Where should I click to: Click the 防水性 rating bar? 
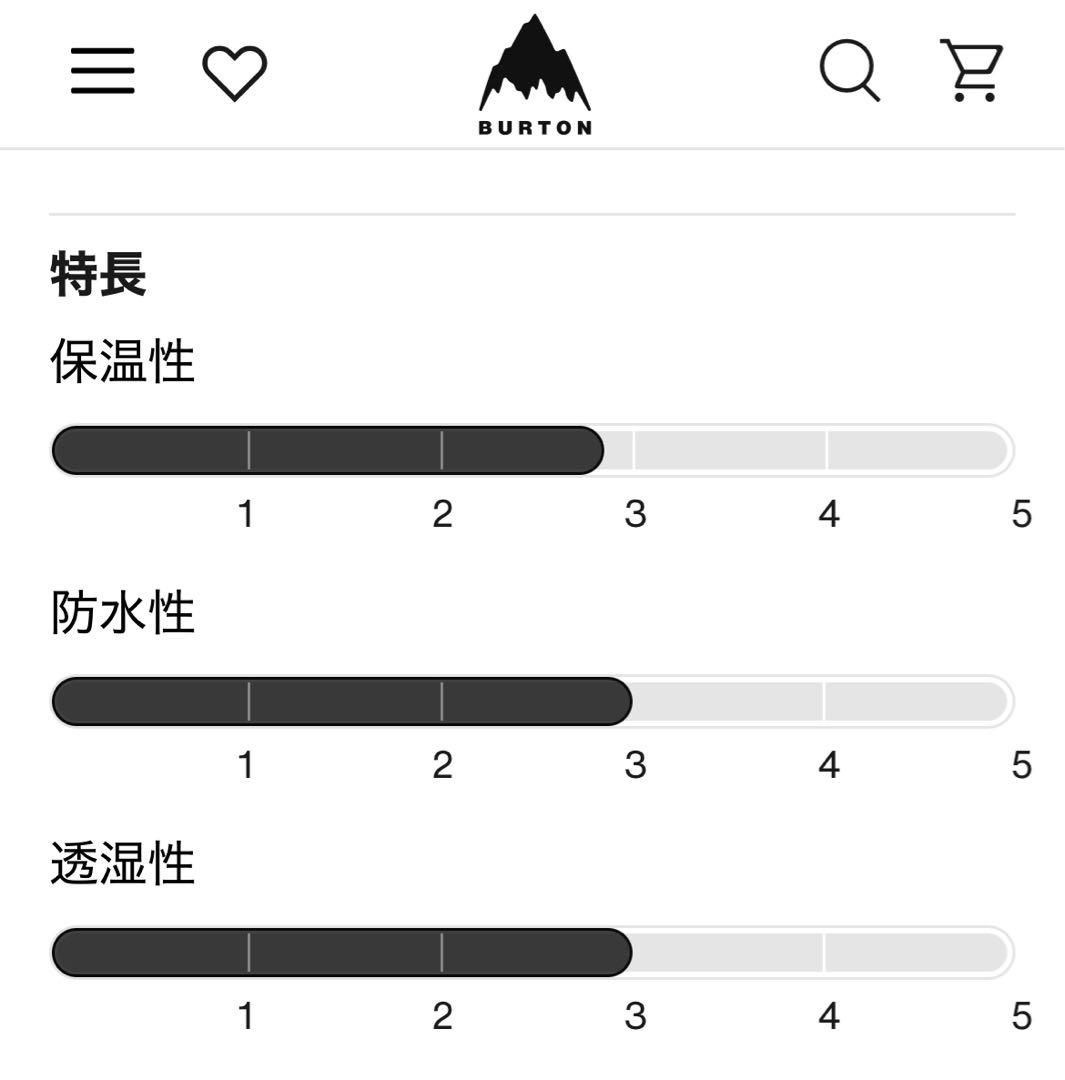530,700
